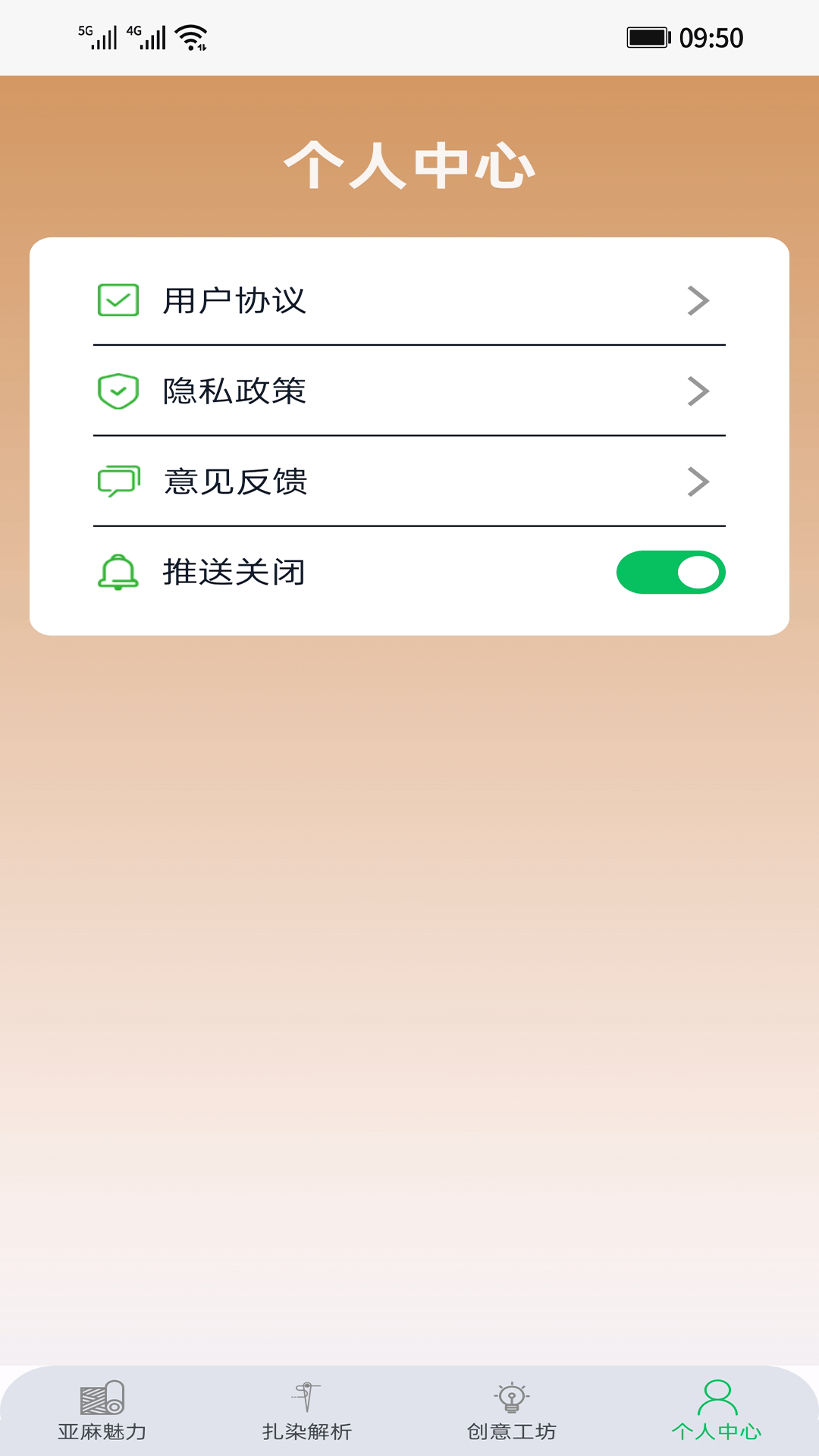This screenshot has width=819, height=1456.
Task: Expand the 用户协议 row chevron
Action: 699,300
